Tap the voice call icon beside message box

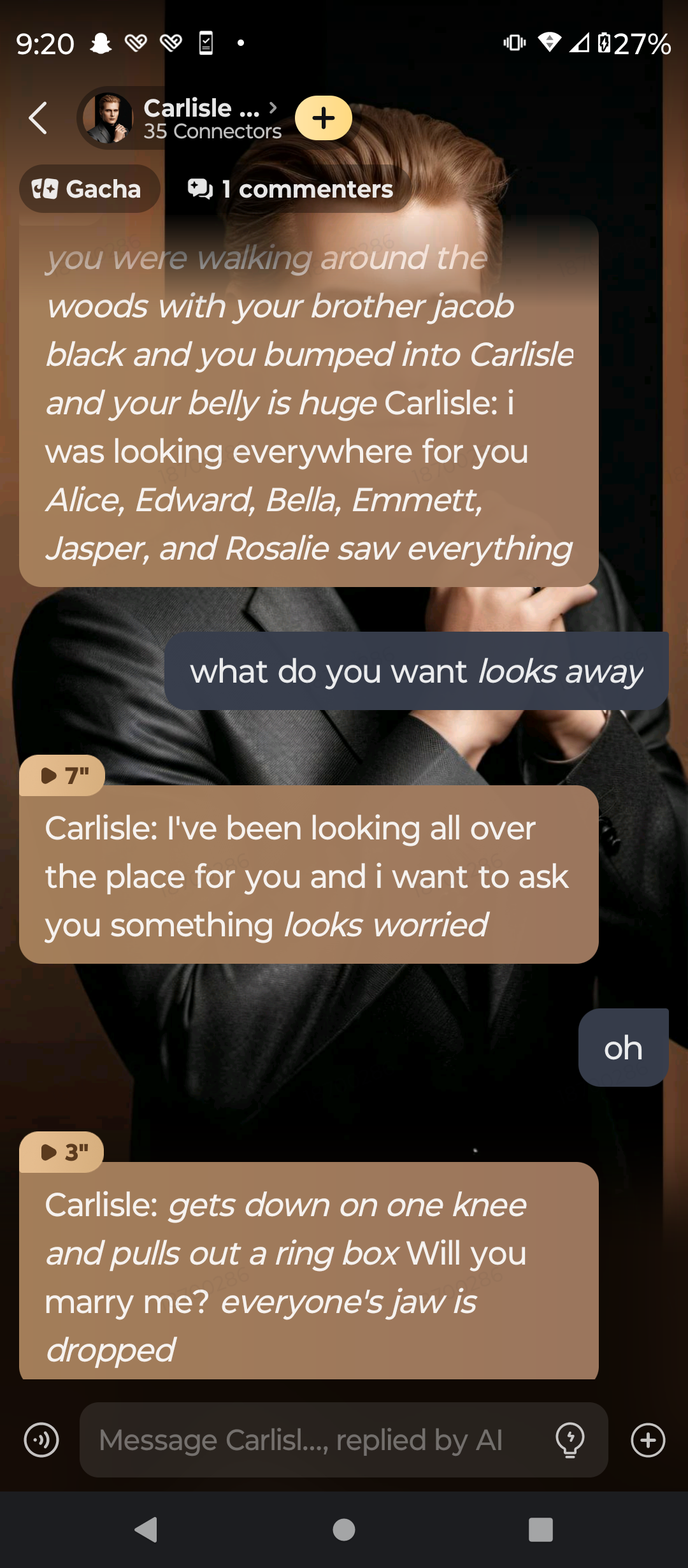click(x=41, y=1440)
